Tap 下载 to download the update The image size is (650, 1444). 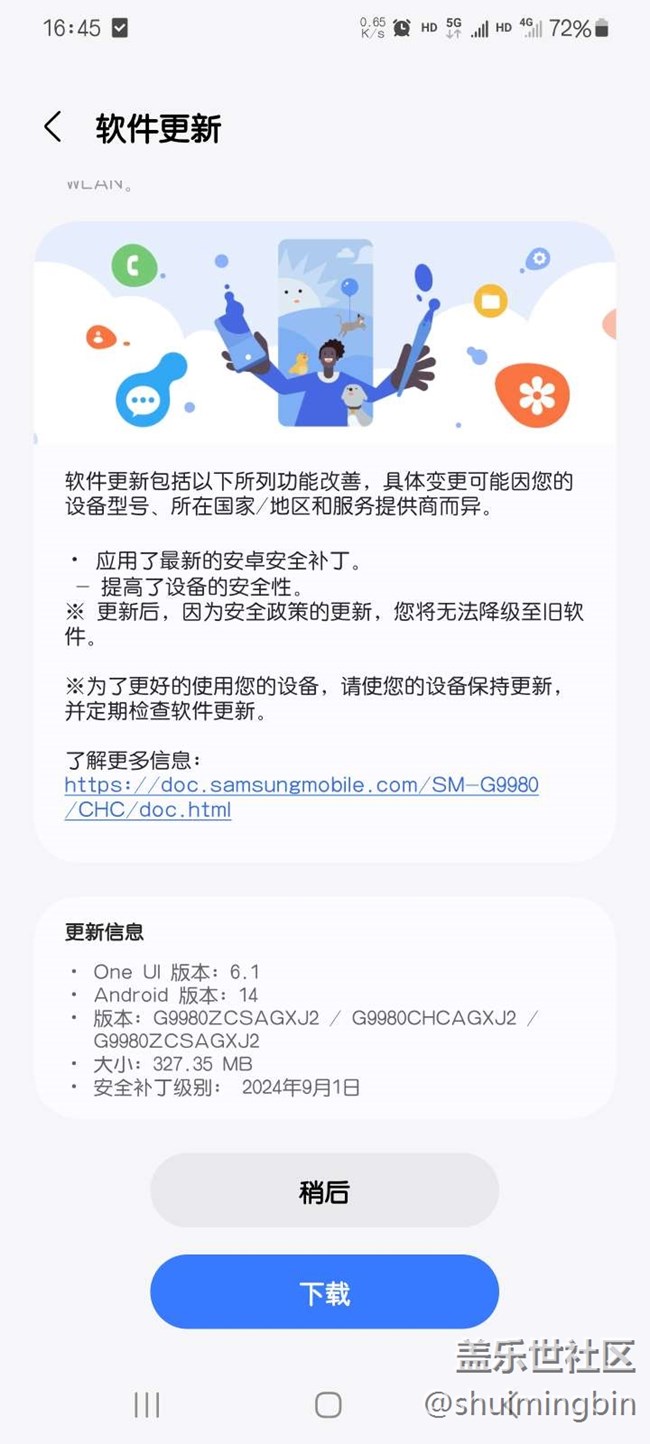click(324, 1292)
